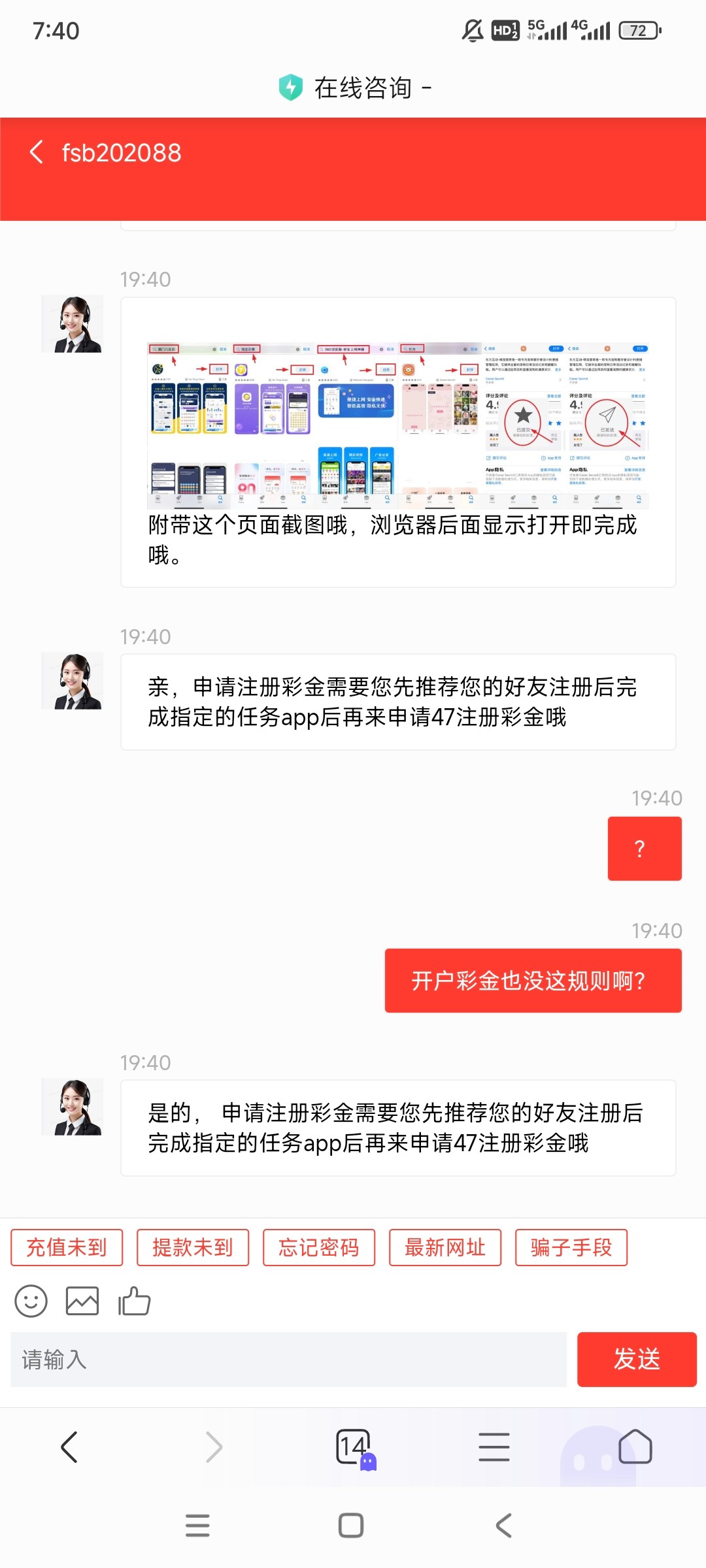Choose the 忘记密码 quick reply chip
The width and height of the screenshot is (706, 1568).
click(x=319, y=1247)
